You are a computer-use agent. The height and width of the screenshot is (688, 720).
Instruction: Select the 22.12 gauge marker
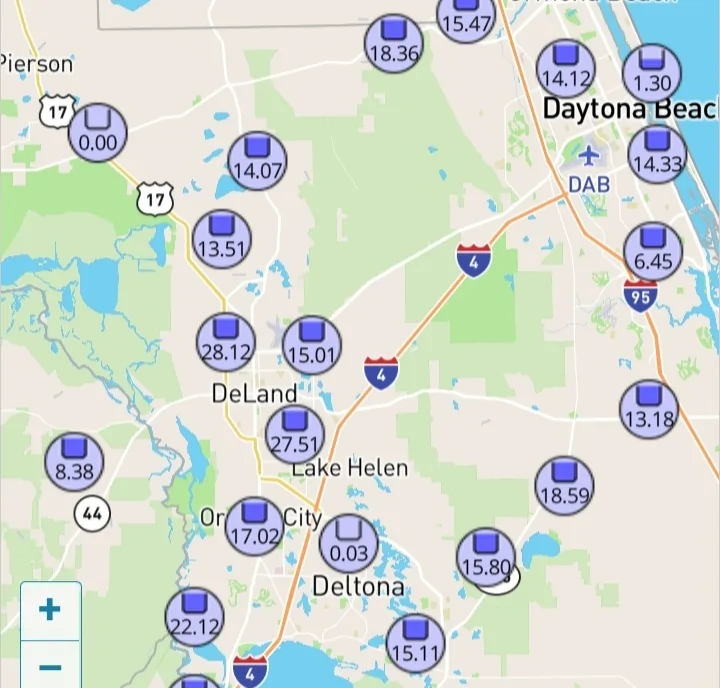tap(194, 617)
